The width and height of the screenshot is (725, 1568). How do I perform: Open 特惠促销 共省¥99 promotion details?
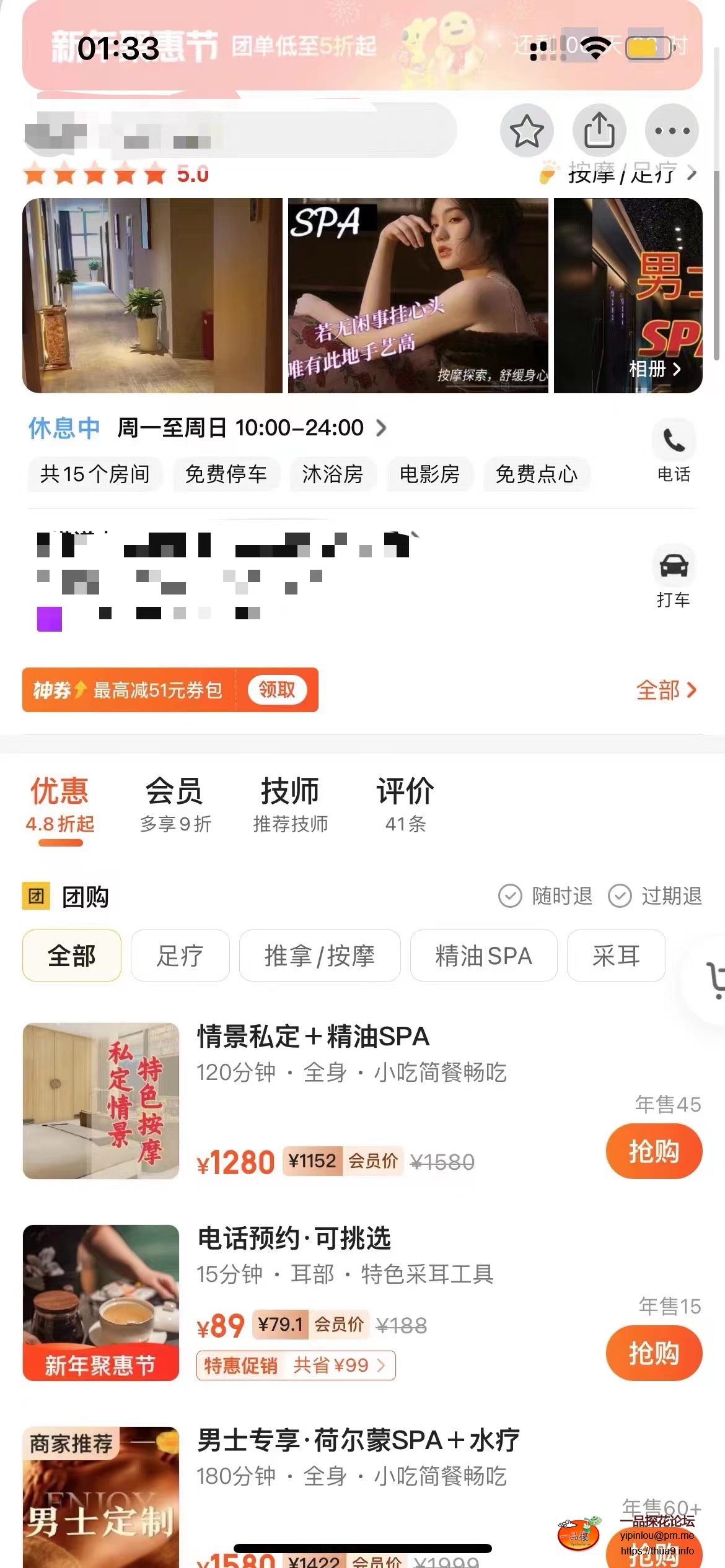tap(296, 1365)
